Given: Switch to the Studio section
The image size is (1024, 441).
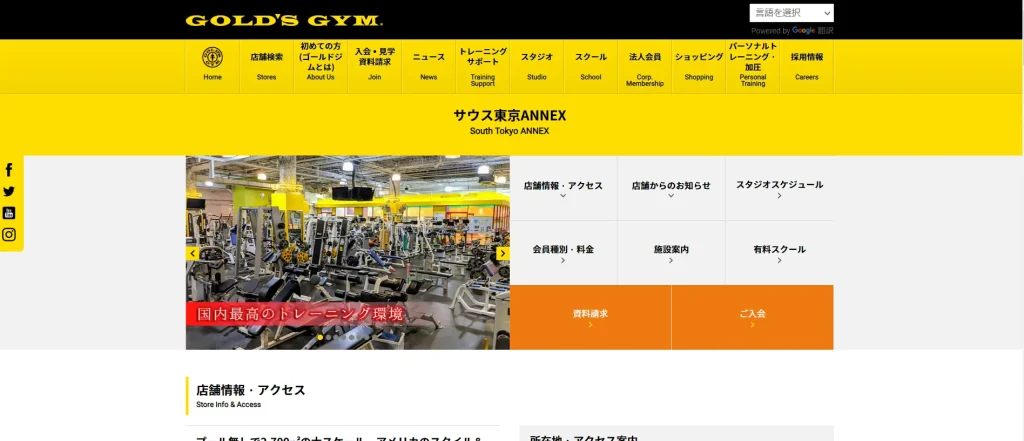Looking at the screenshot, I should tap(536, 65).
